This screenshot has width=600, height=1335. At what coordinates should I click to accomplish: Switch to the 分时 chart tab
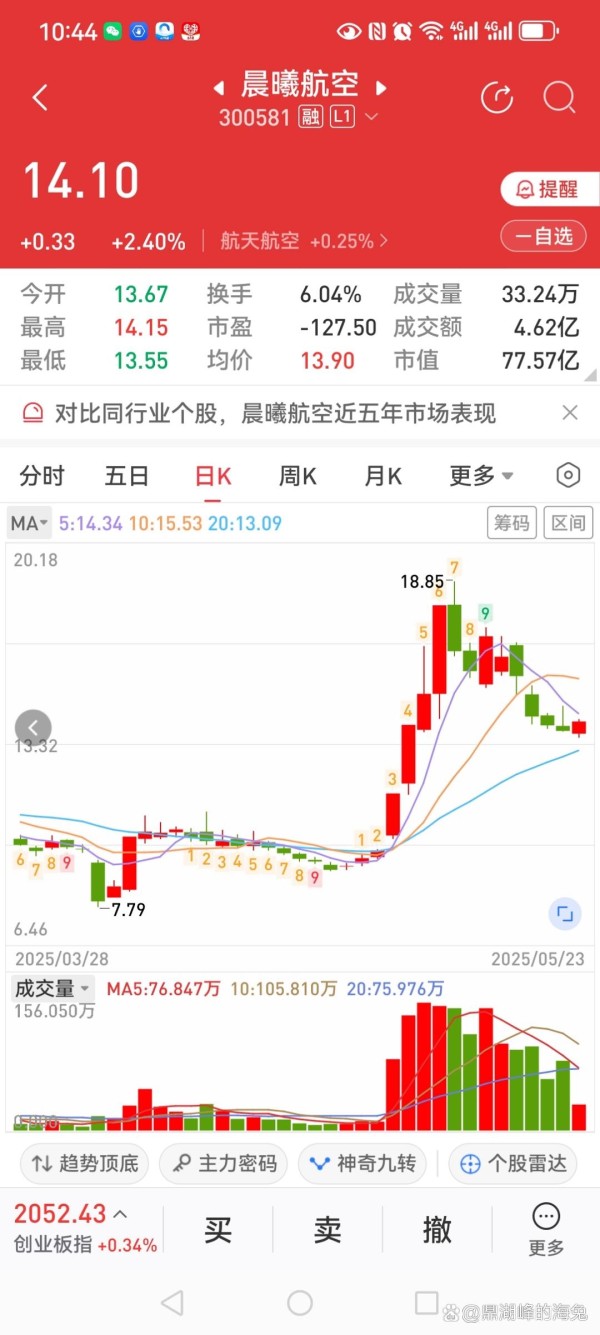point(42,476)
